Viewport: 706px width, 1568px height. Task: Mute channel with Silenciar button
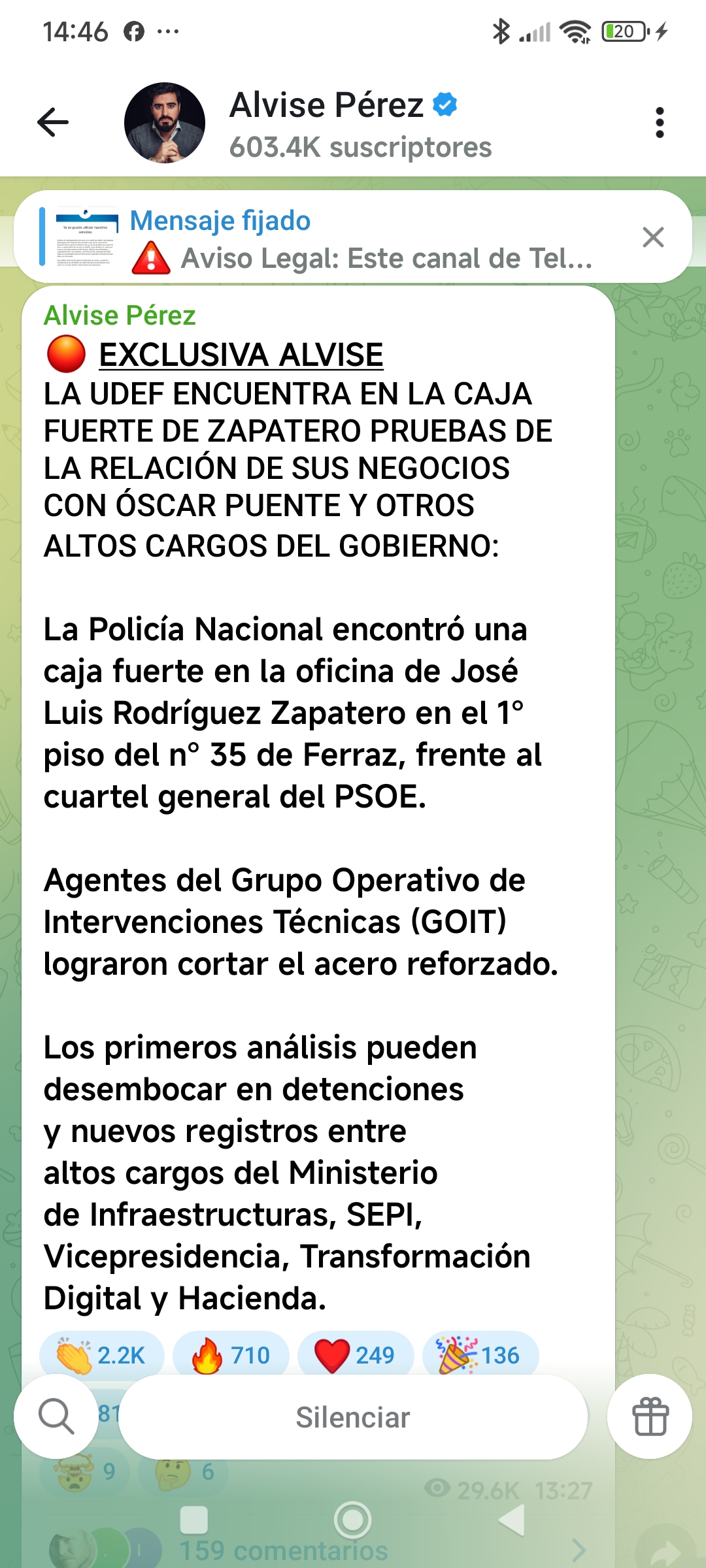[353, 1417]
